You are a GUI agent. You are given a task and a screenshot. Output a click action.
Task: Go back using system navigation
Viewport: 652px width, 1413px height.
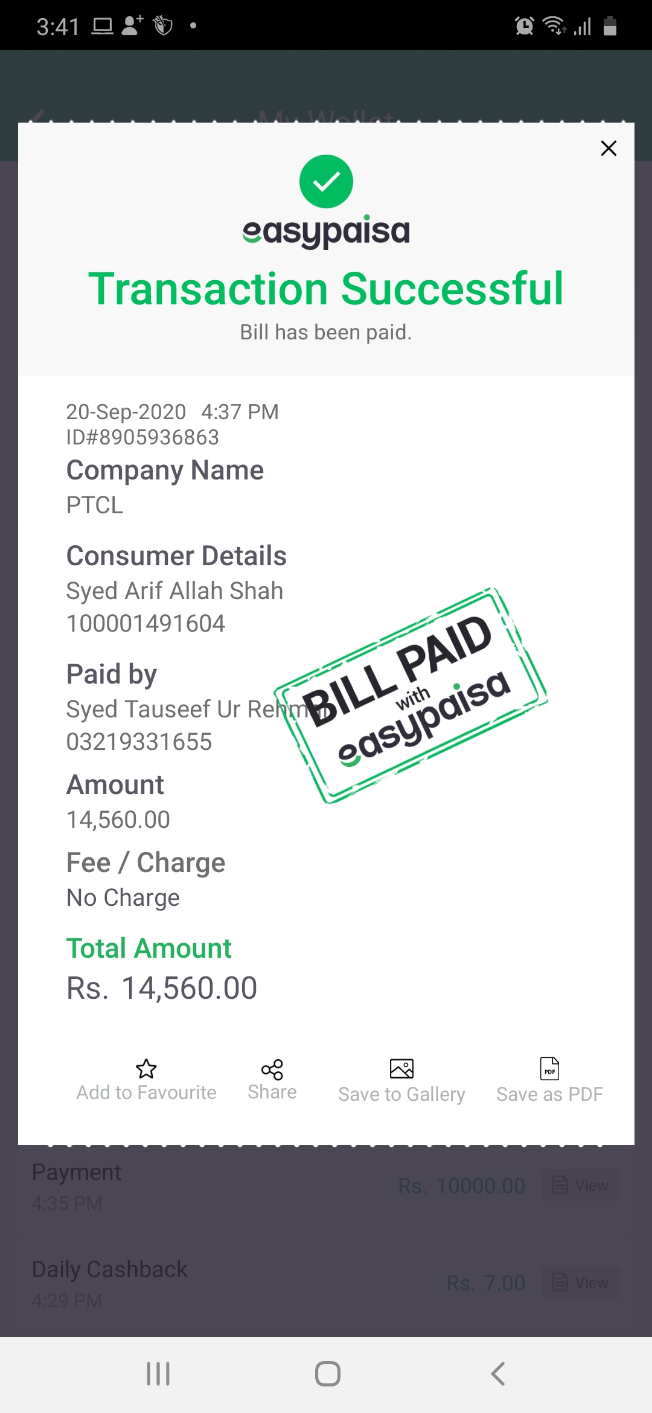(498, 1374)
